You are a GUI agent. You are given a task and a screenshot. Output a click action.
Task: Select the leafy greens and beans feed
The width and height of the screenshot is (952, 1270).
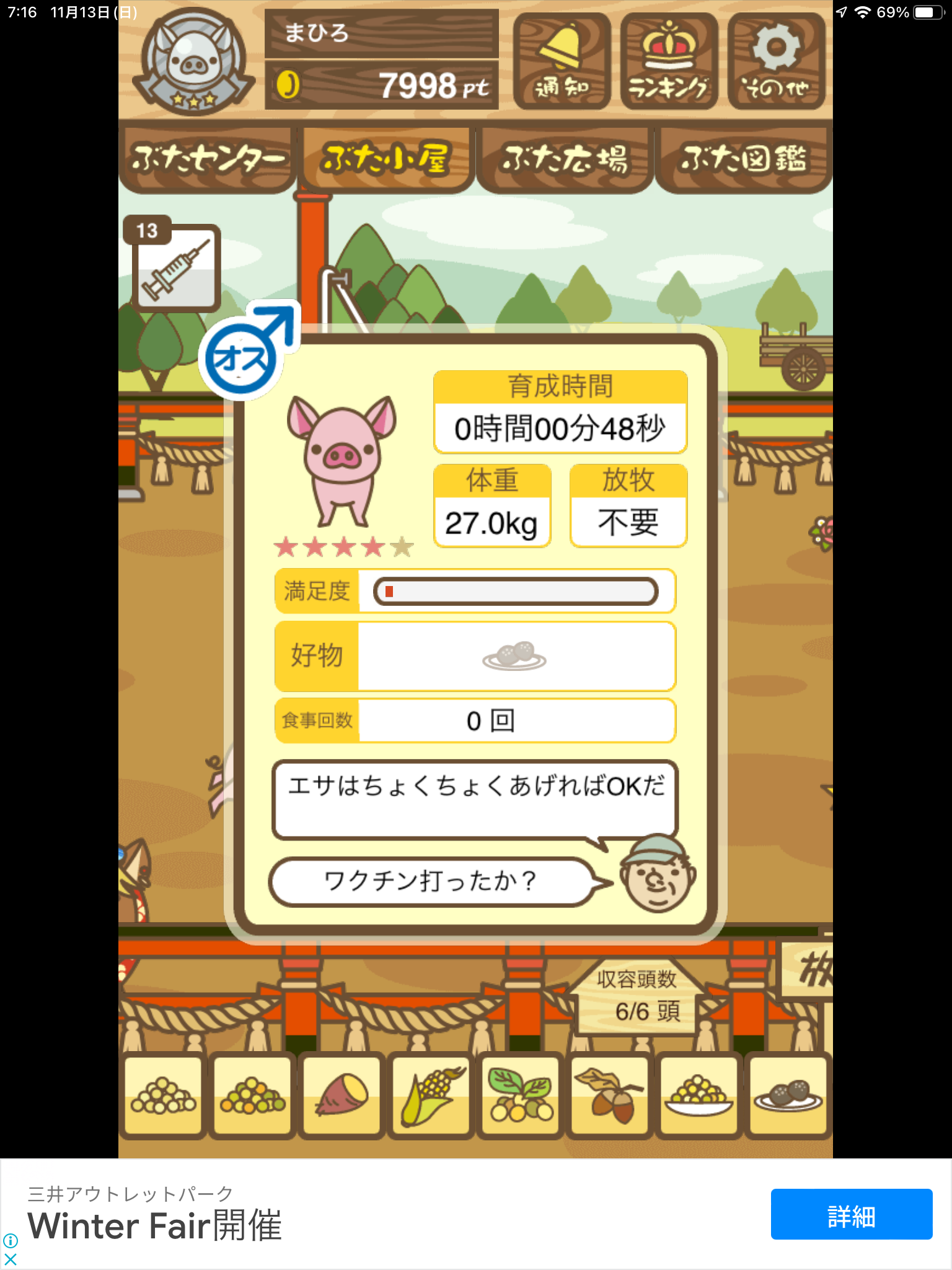coord(521,1096)
